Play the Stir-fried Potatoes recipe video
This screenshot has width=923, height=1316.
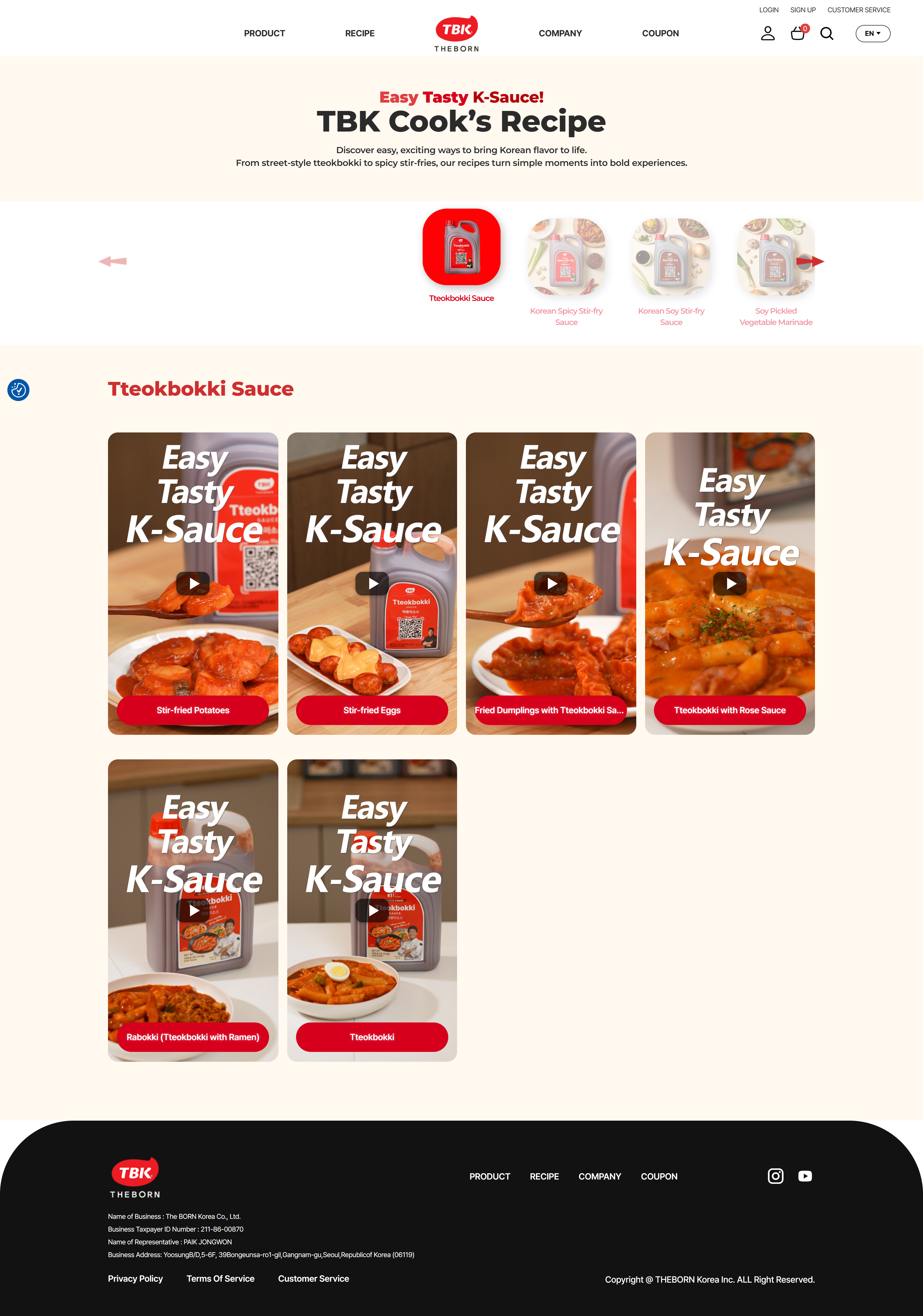coord(193,583)
